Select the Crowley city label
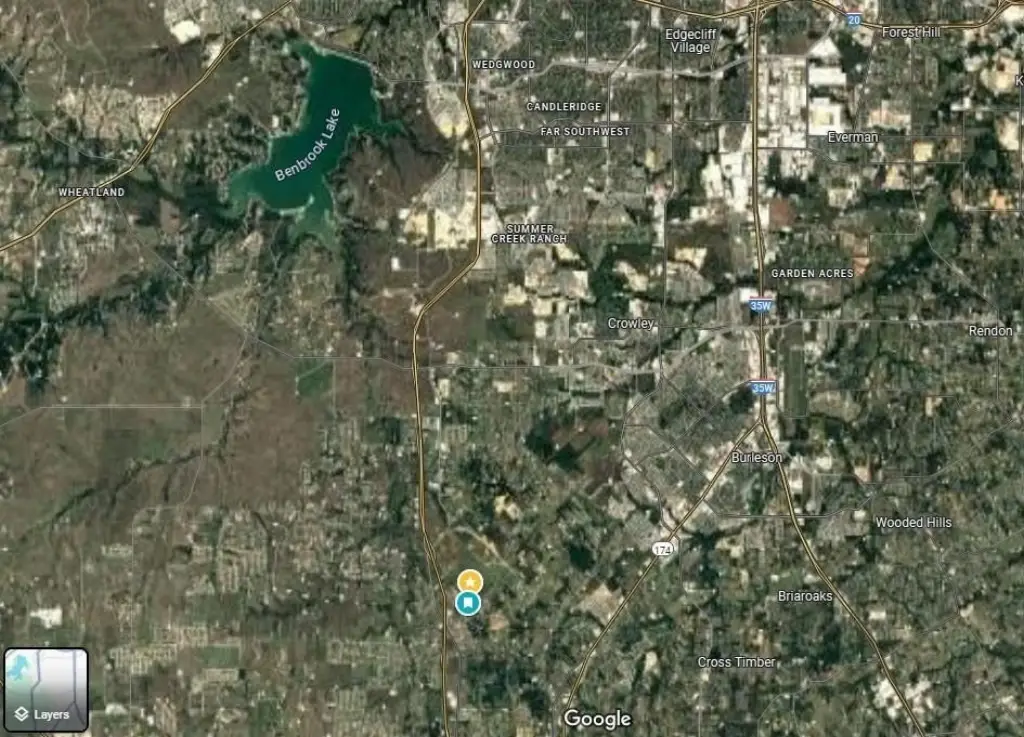This screenshot has height=737, width=1024. coord(631,323)
